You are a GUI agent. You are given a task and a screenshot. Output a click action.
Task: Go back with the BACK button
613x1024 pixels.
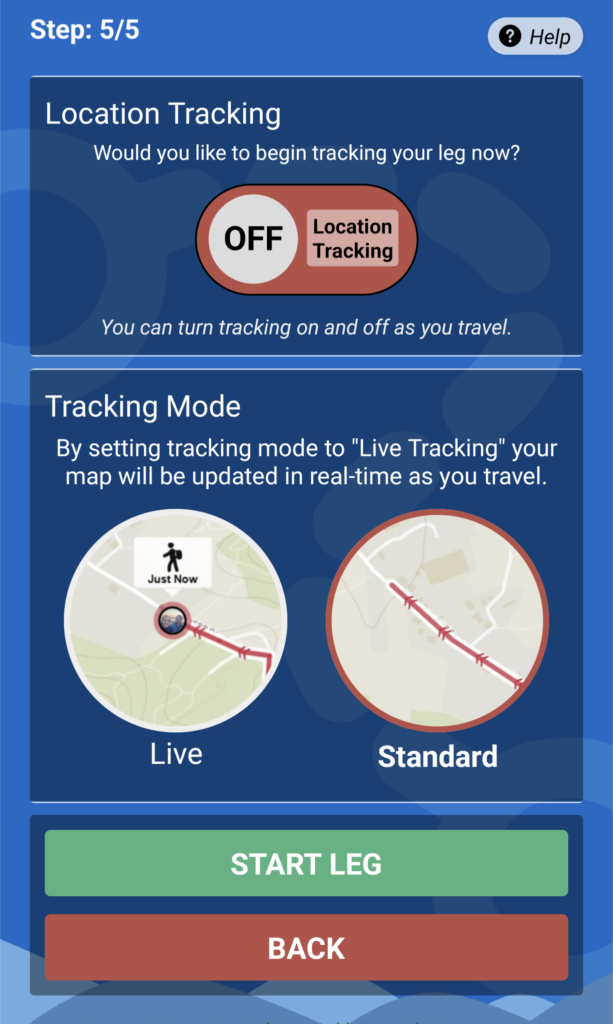pos(306,948)
